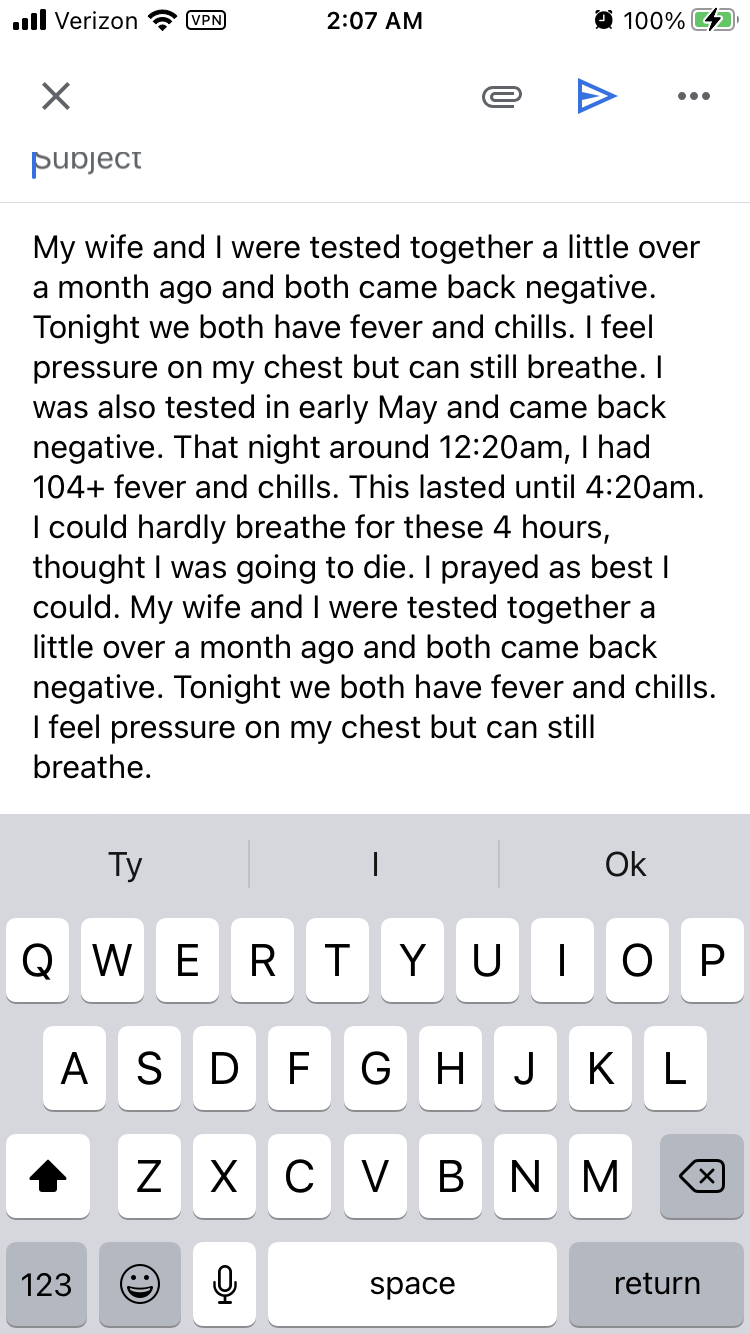Tap the return key
Screen dimensions: 750x1334
[656, 1284]
